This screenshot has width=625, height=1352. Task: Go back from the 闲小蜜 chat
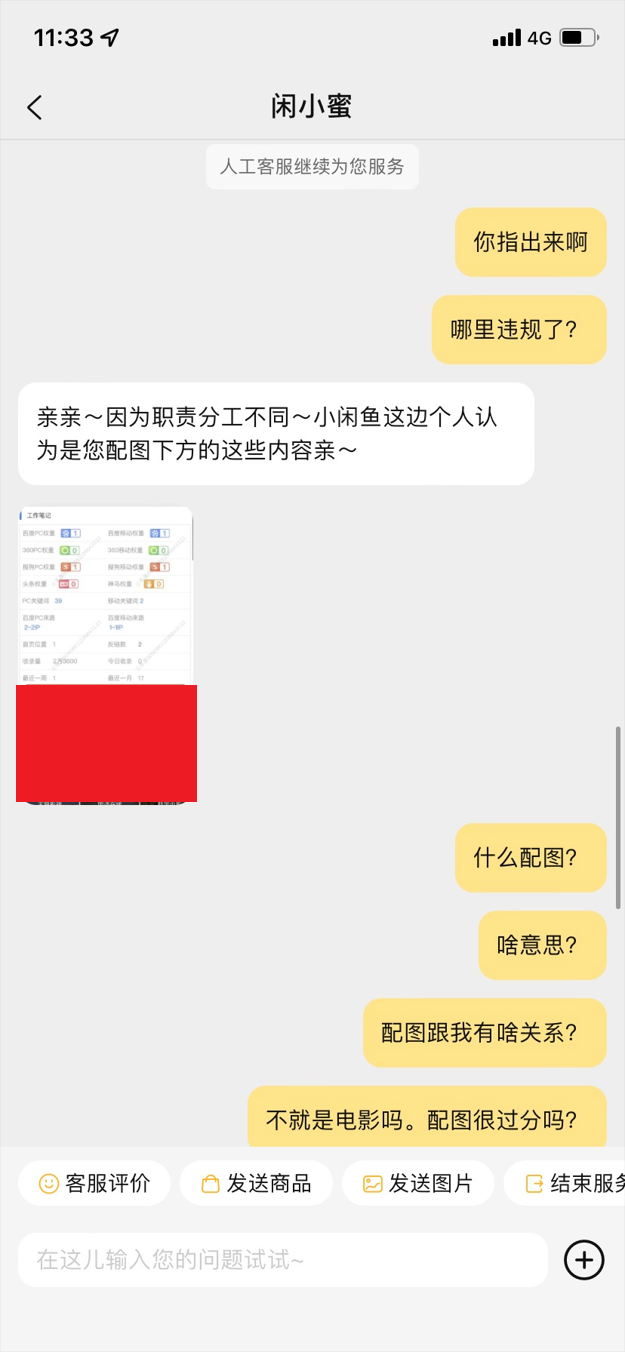[35, 107]
